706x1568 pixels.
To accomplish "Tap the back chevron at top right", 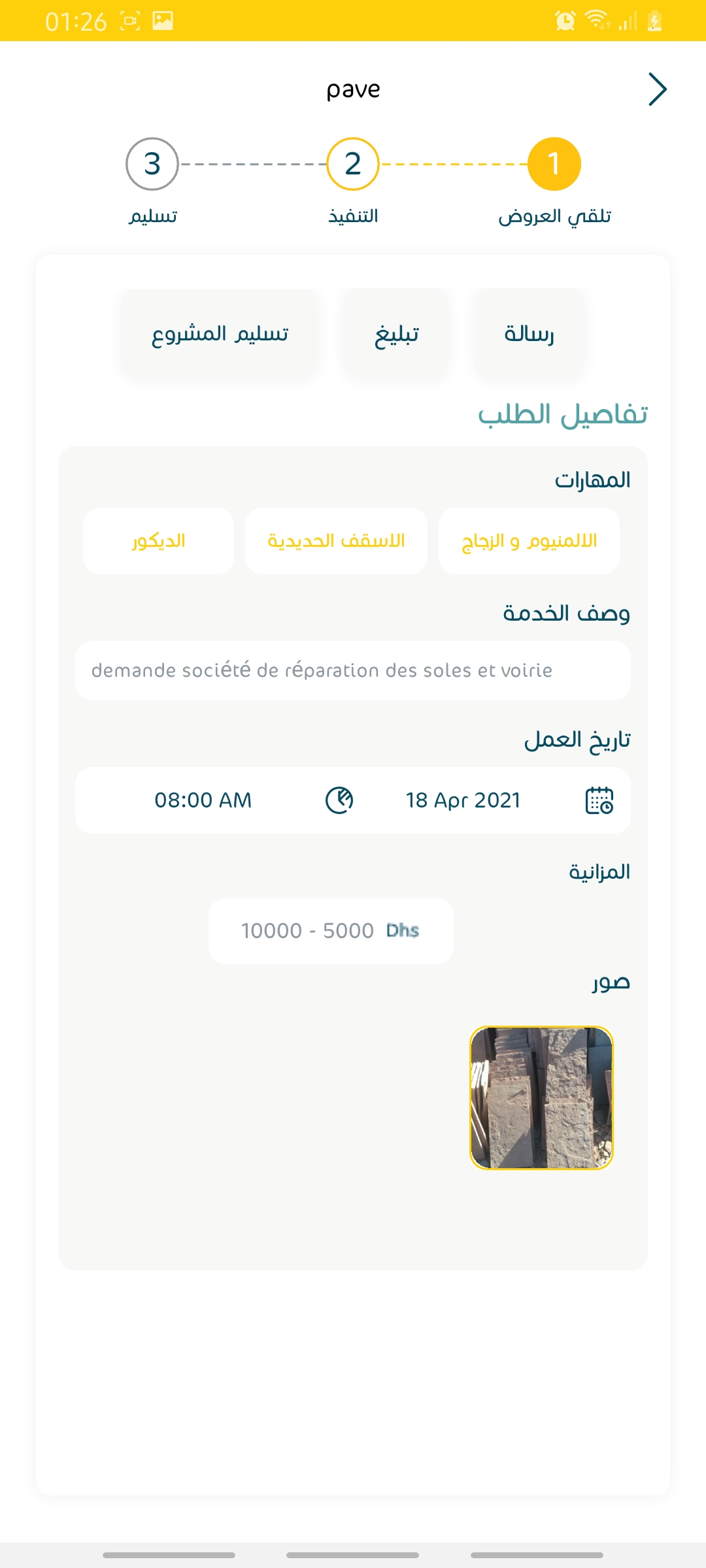I will (x=658, y=89).
